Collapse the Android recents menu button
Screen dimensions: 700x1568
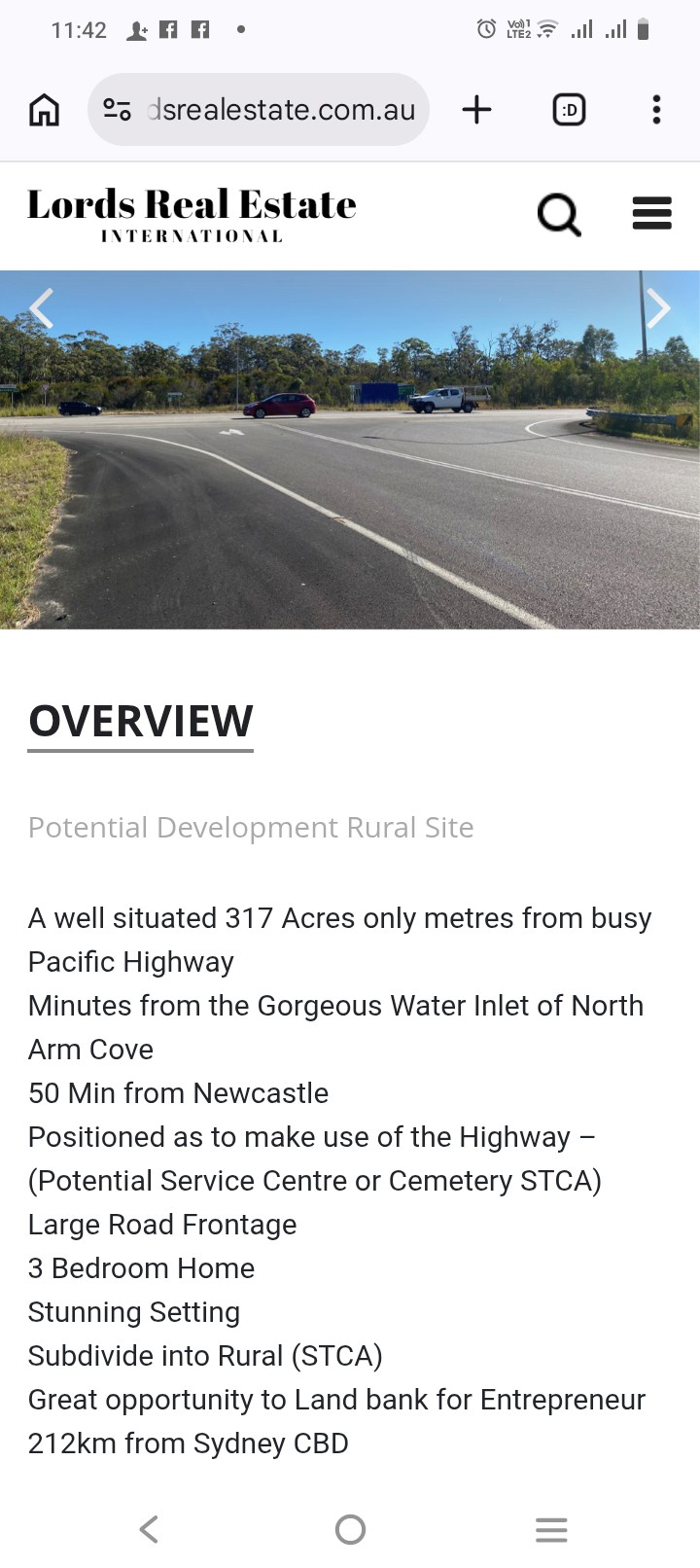point(551,1529)
